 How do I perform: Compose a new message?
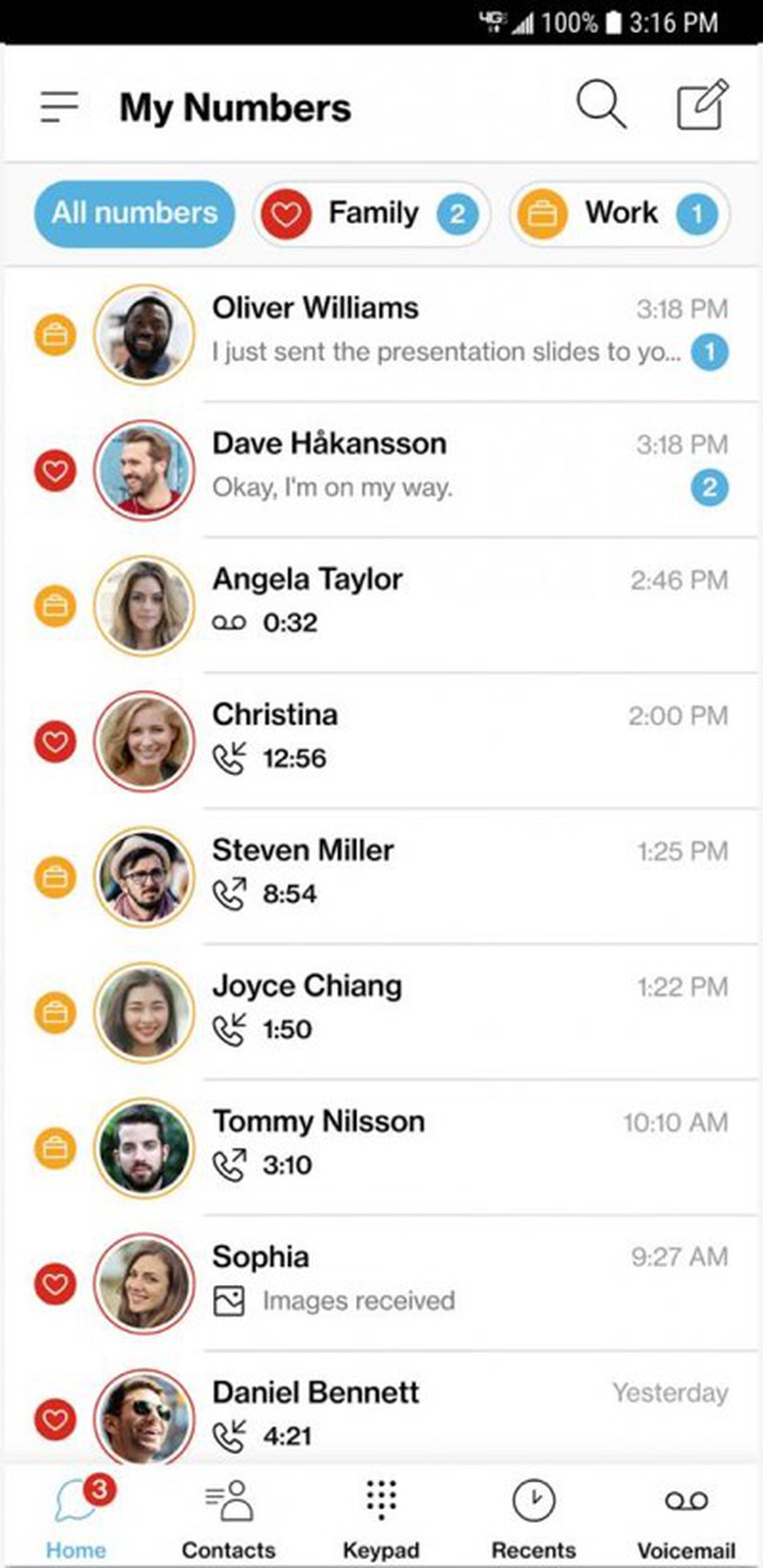[x=702, y=105]
